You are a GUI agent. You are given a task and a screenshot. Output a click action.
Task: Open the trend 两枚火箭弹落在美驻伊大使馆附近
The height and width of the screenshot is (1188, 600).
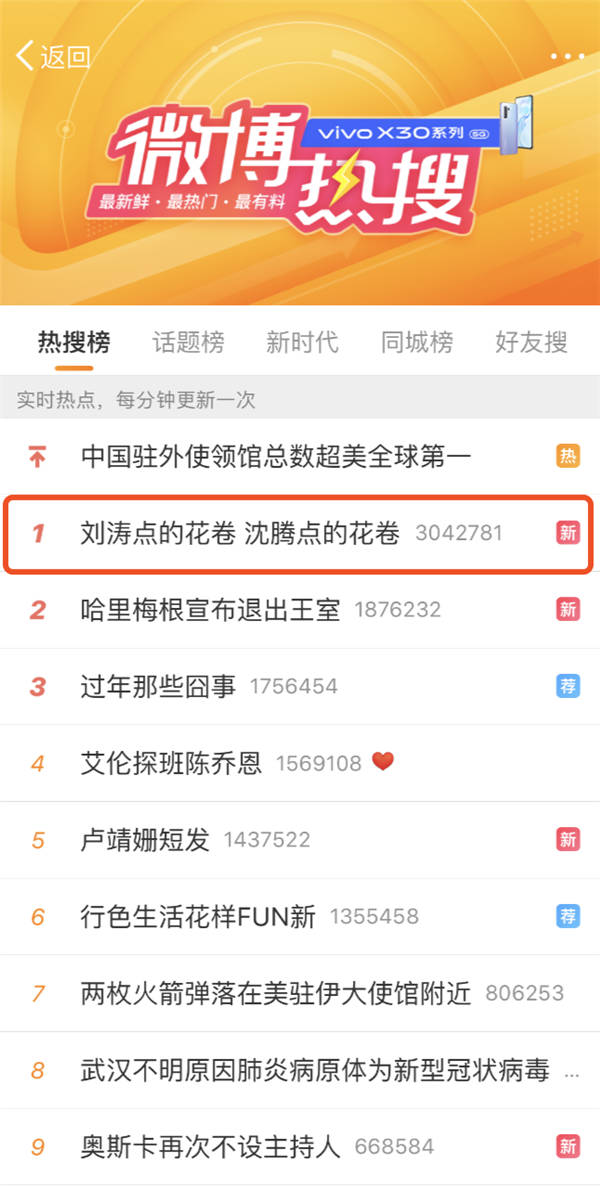tap(300, 993)
